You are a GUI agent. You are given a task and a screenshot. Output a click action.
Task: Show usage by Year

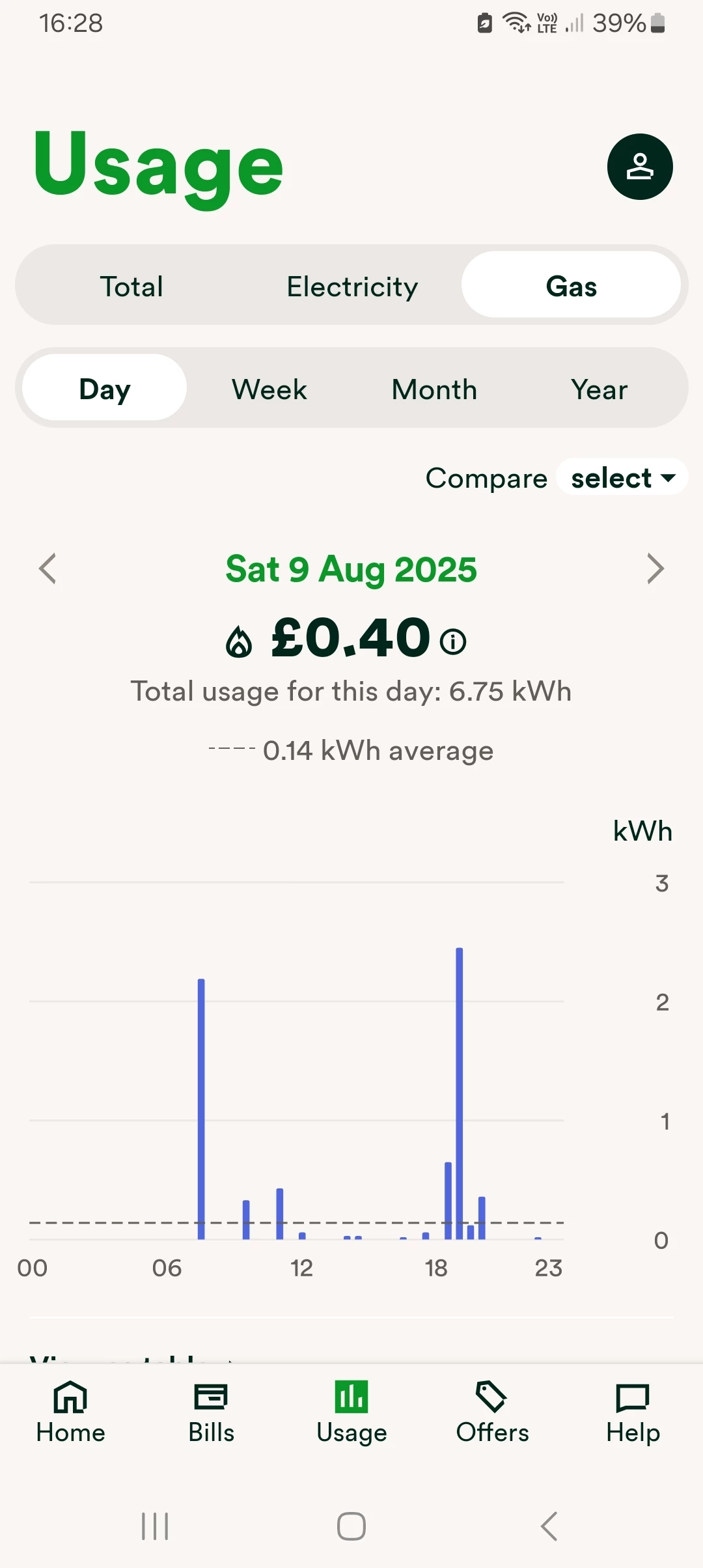coord(599,389)
